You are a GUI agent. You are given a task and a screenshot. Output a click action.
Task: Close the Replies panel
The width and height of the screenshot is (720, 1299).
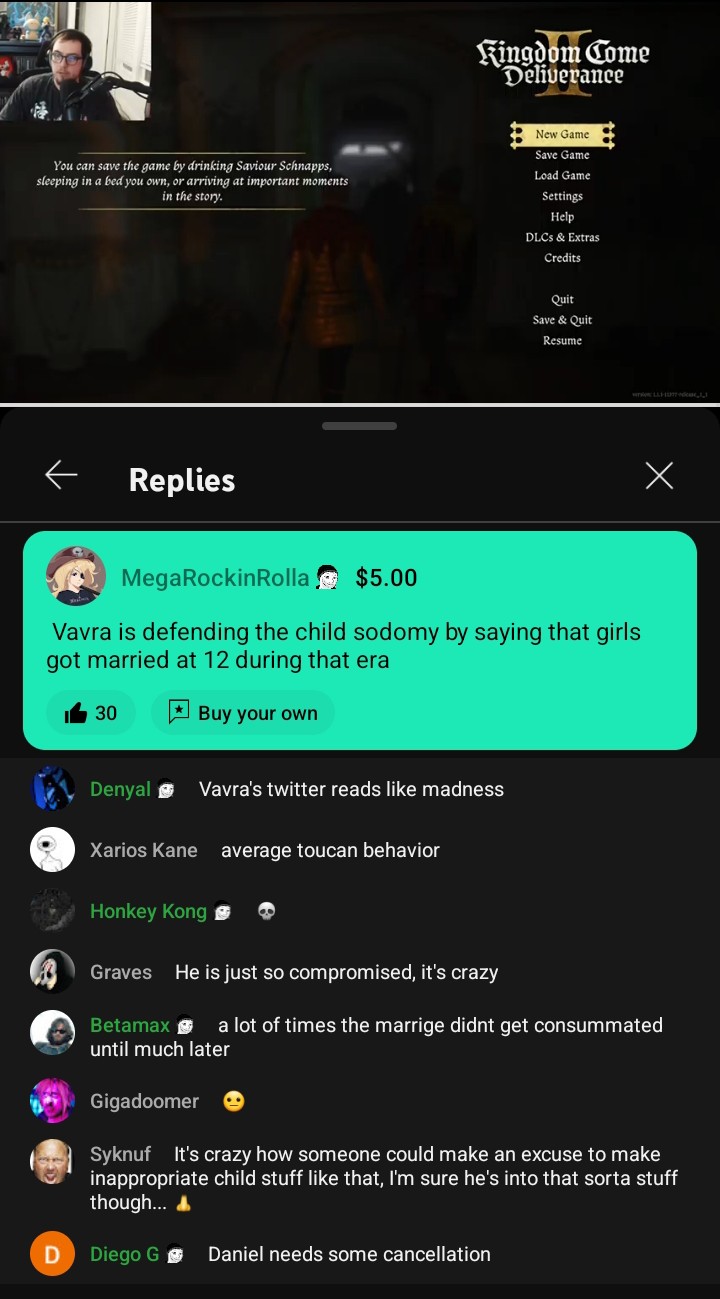(x=659, y=476)
